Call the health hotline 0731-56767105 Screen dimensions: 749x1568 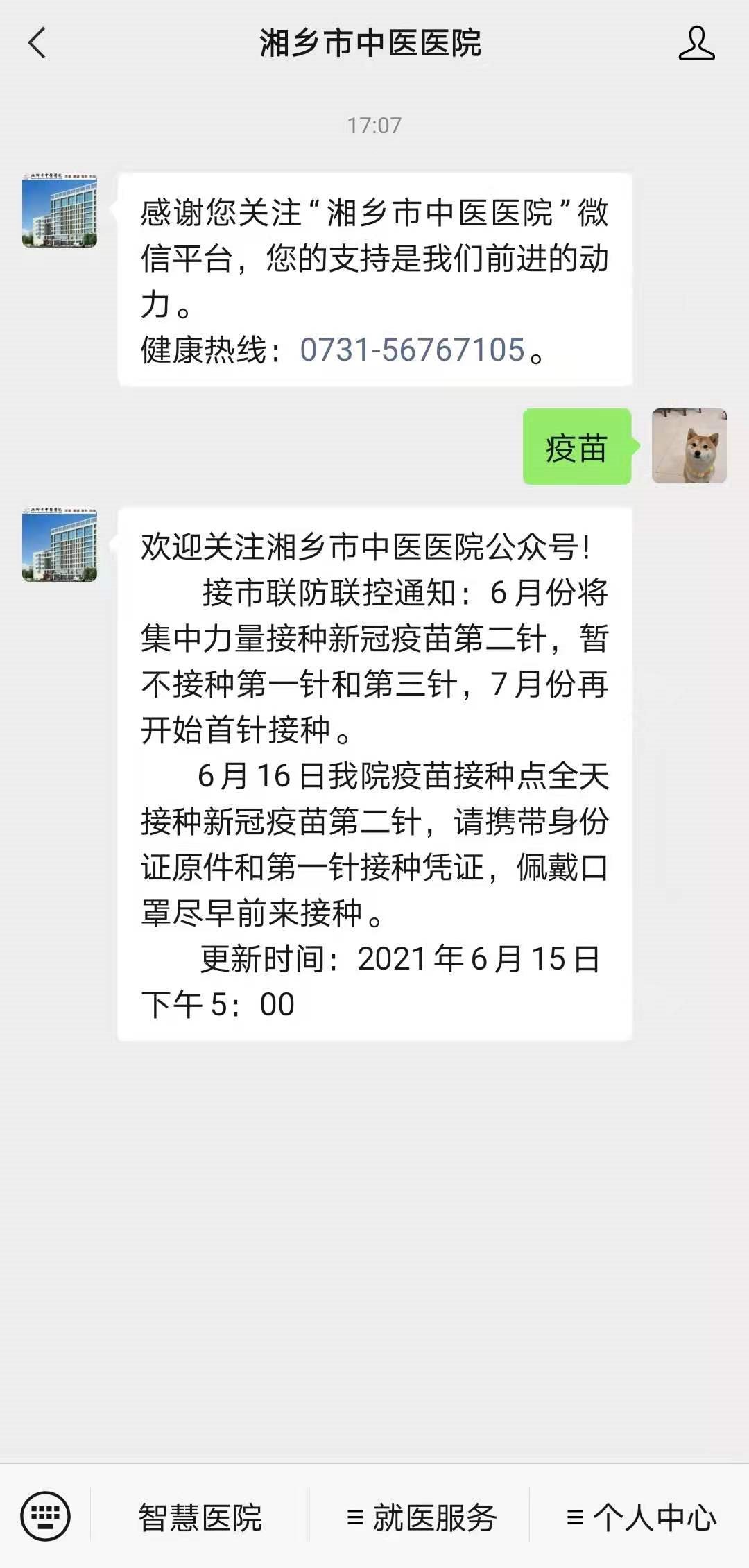(412, 350)
